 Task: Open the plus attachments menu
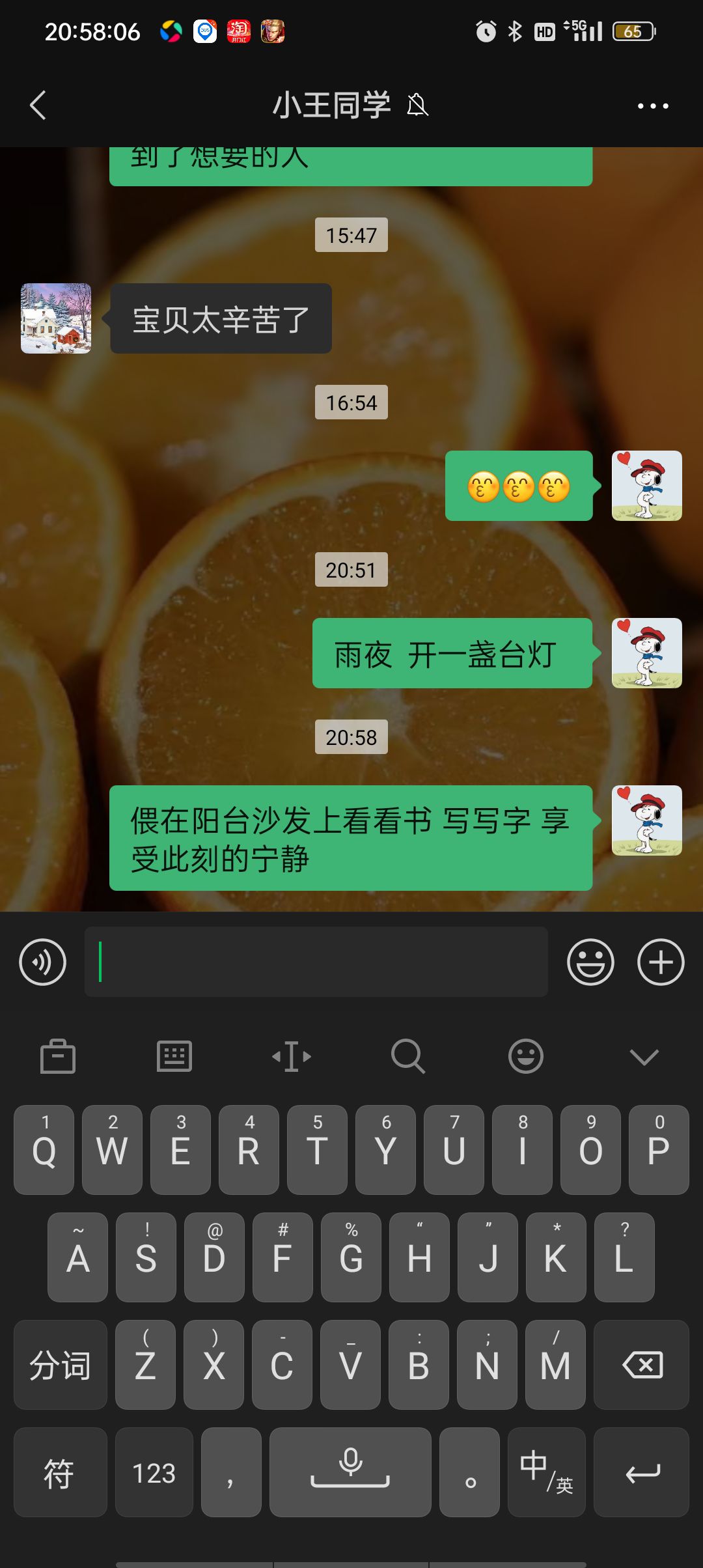pyautogui.click(x=661, y=962)
